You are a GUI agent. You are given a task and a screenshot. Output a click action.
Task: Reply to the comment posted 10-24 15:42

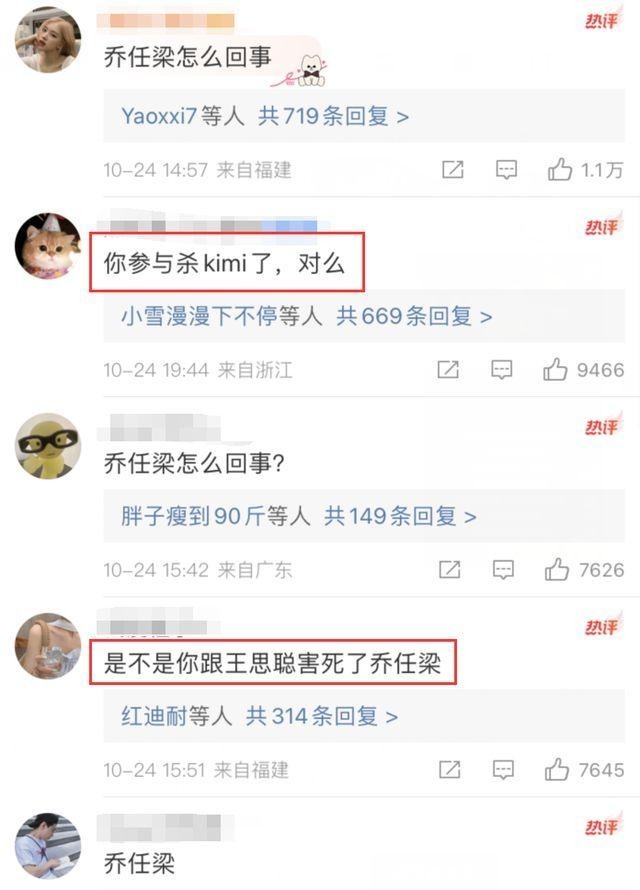[x=503, y=570]
